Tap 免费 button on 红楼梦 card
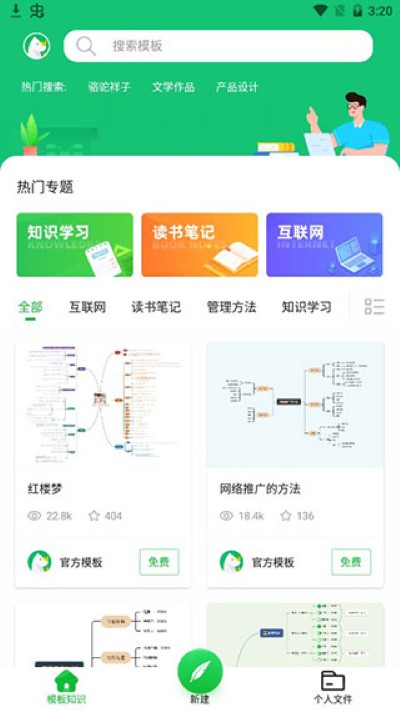Image resolution: width=400 pixels, height=711 pixels. (159, 562)
